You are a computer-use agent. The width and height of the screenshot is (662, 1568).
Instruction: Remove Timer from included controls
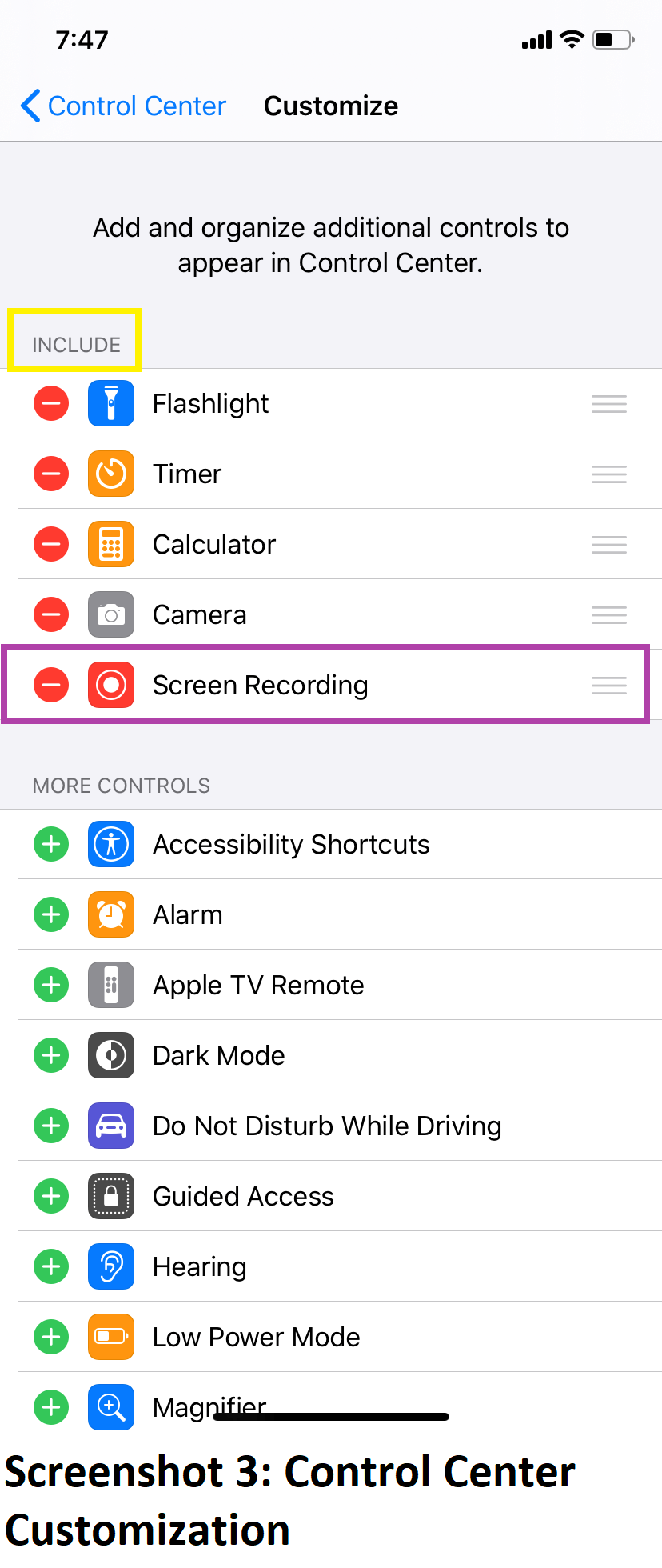click(51, 474)
